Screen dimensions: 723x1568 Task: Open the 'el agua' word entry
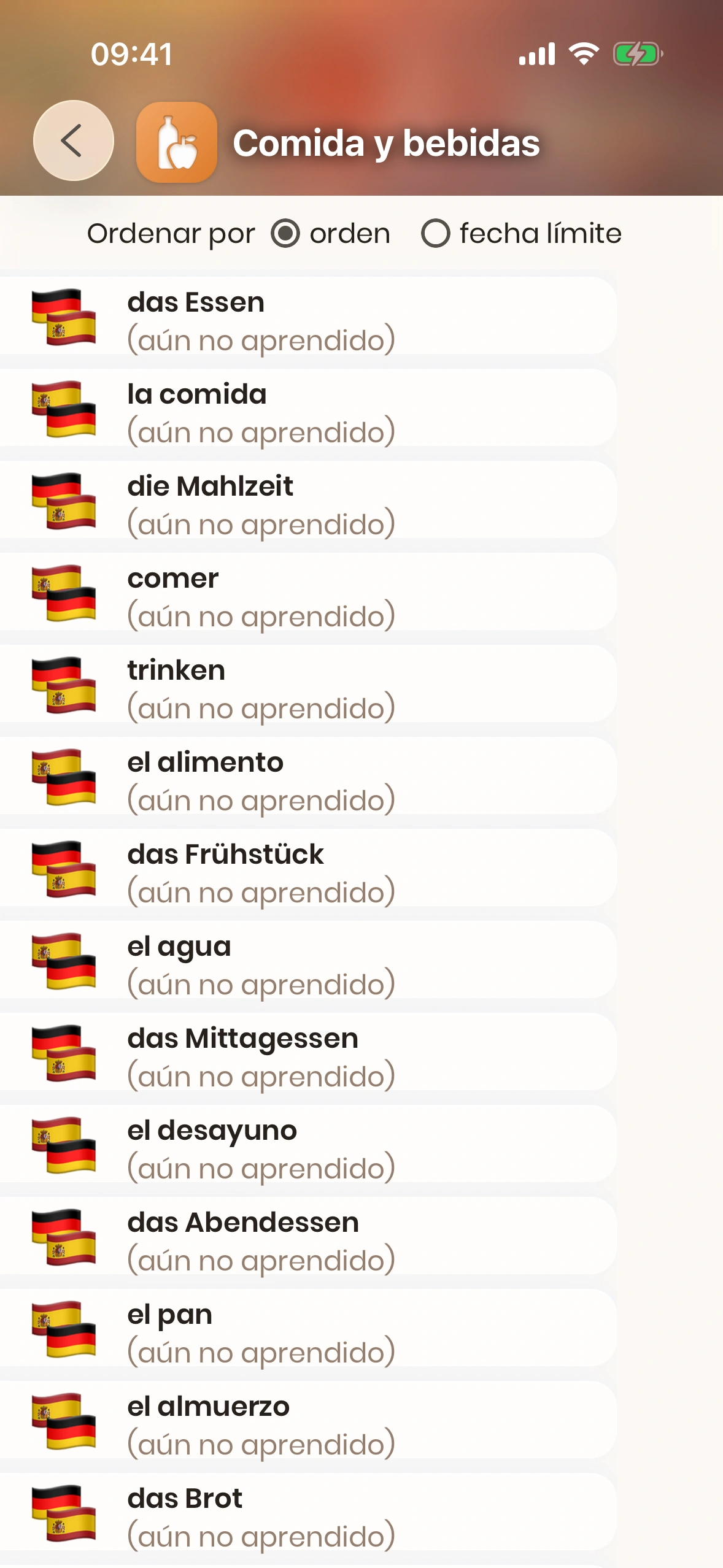(307, 960)
